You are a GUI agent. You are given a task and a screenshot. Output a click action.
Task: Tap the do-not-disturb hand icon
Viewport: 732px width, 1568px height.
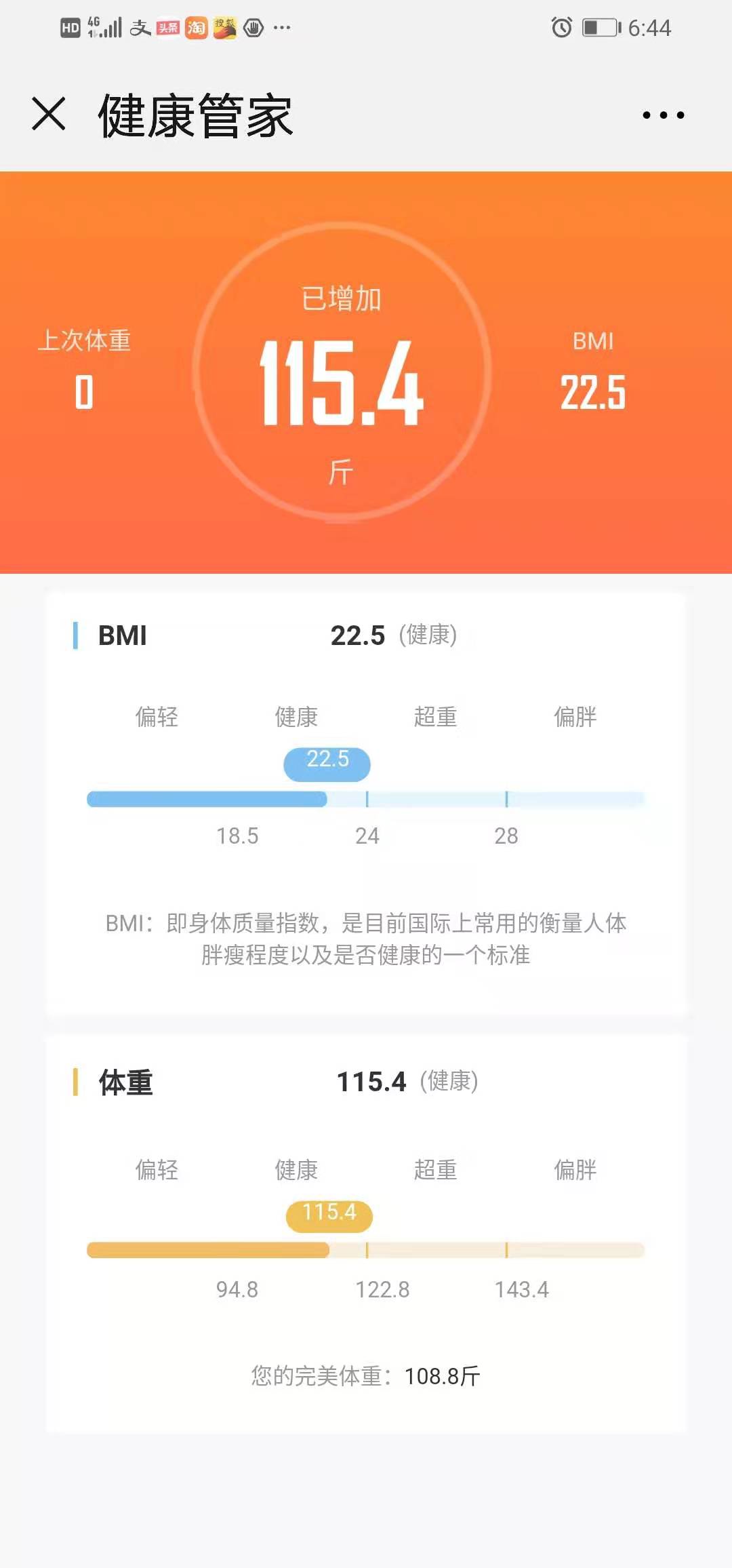tap(253, 26)
